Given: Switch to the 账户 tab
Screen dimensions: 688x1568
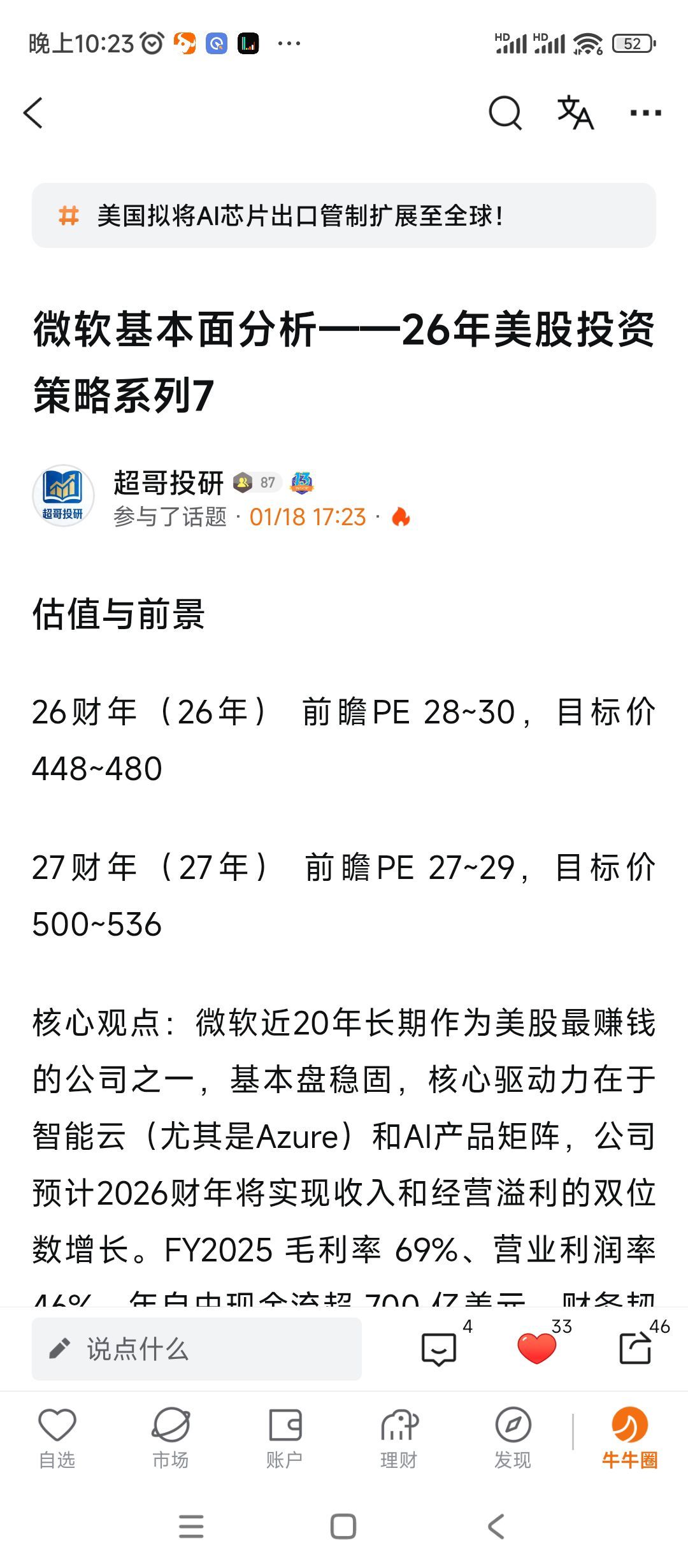Looking at the screenshot, I should click(285, 1437).
